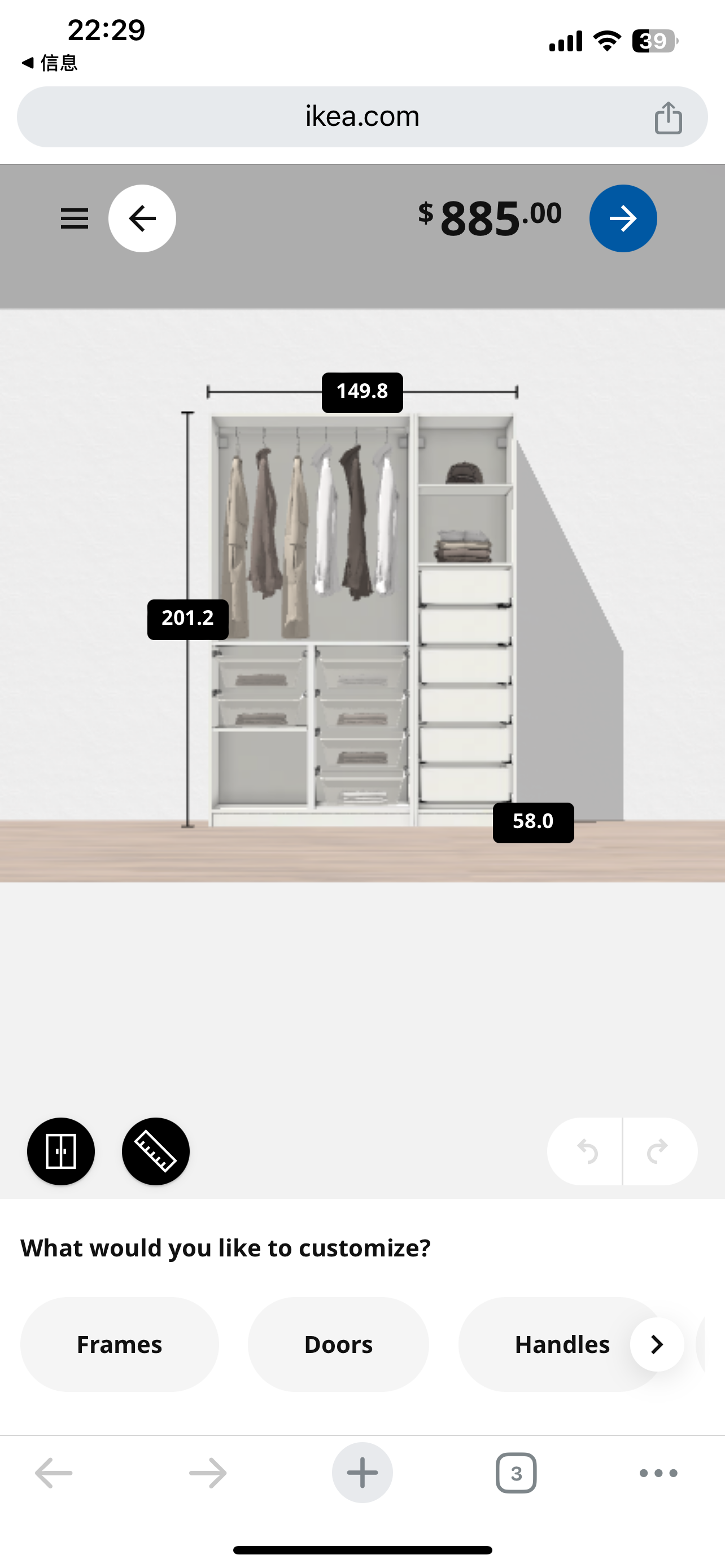
Task: Undo the last change
Action: [586, 1151]
